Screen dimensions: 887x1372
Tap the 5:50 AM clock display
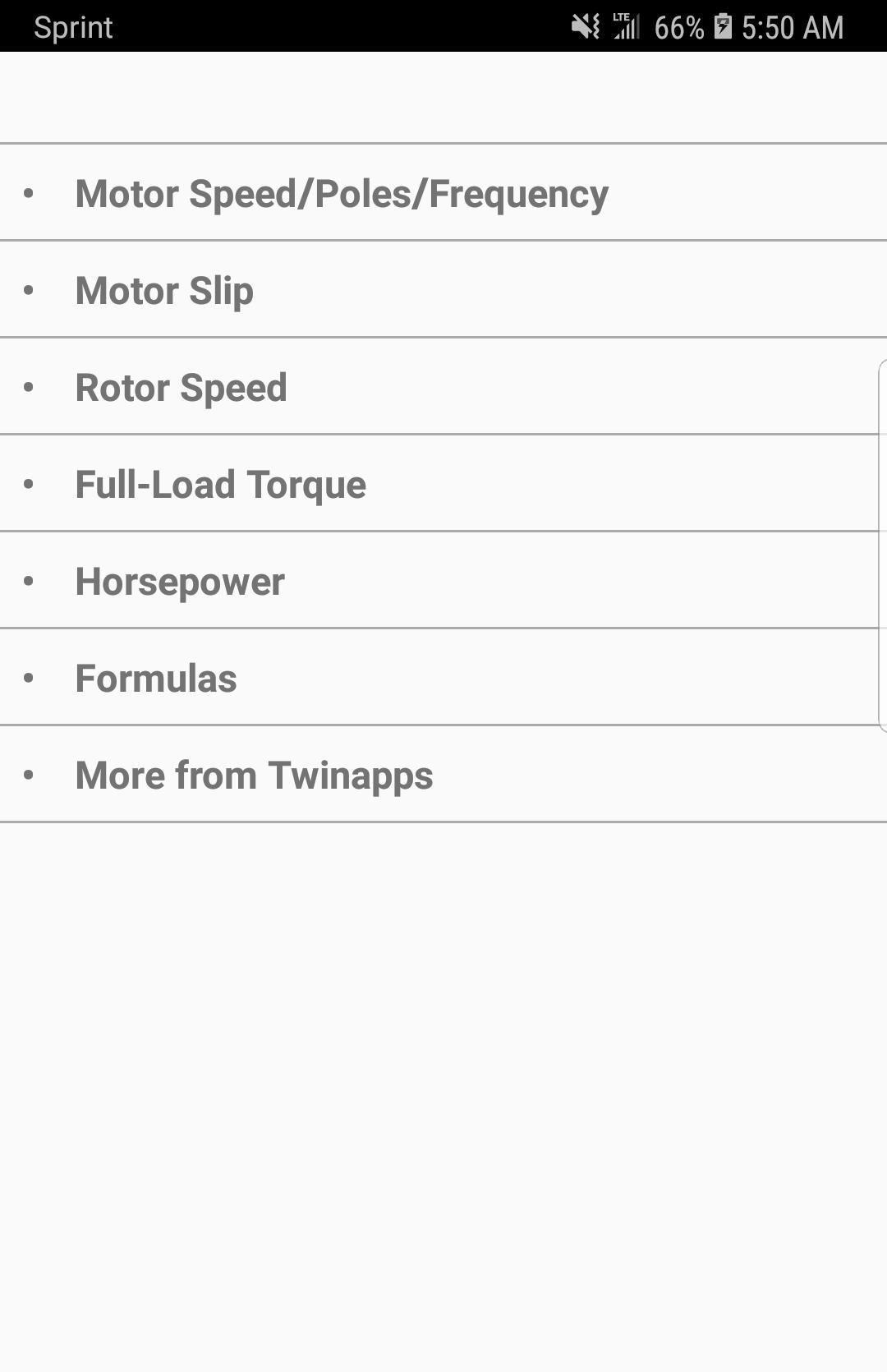click(x=792, y=27)
